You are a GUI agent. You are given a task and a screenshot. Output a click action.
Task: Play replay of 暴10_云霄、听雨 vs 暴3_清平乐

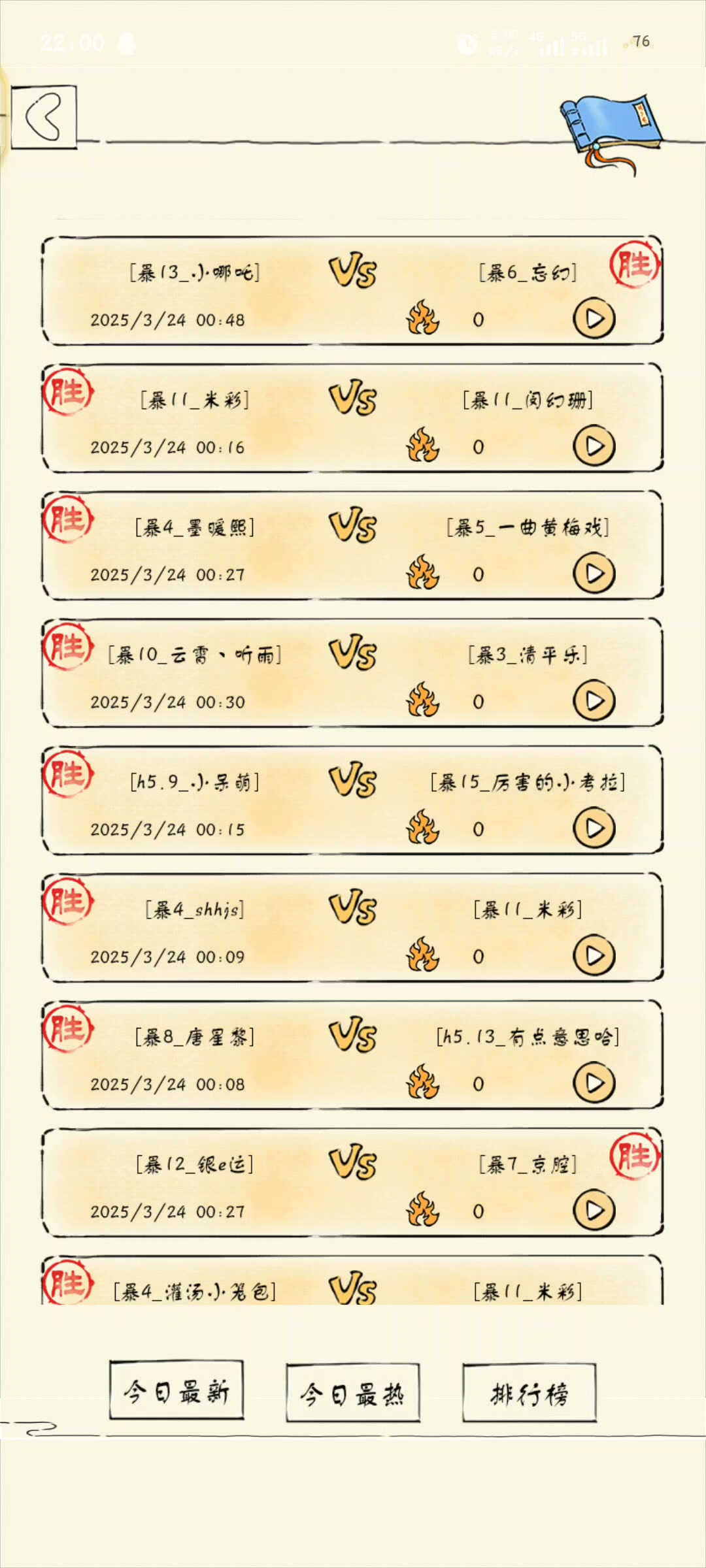point(594,701)
